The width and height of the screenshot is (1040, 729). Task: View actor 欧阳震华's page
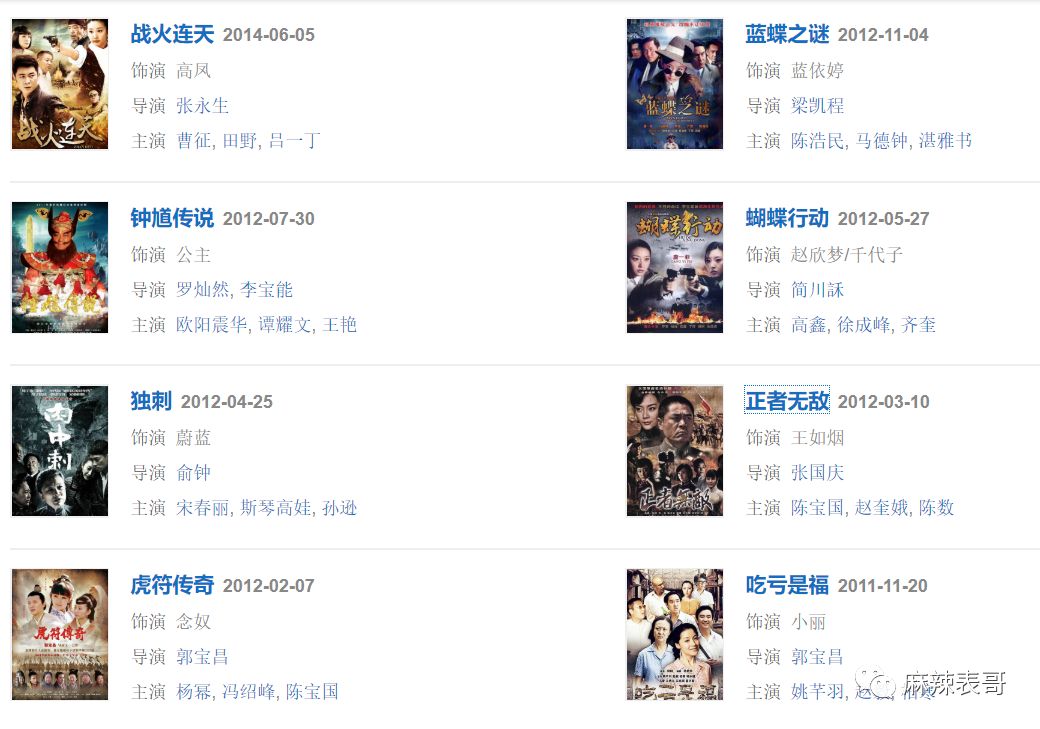pyautogui.click(x=212, y=325)
